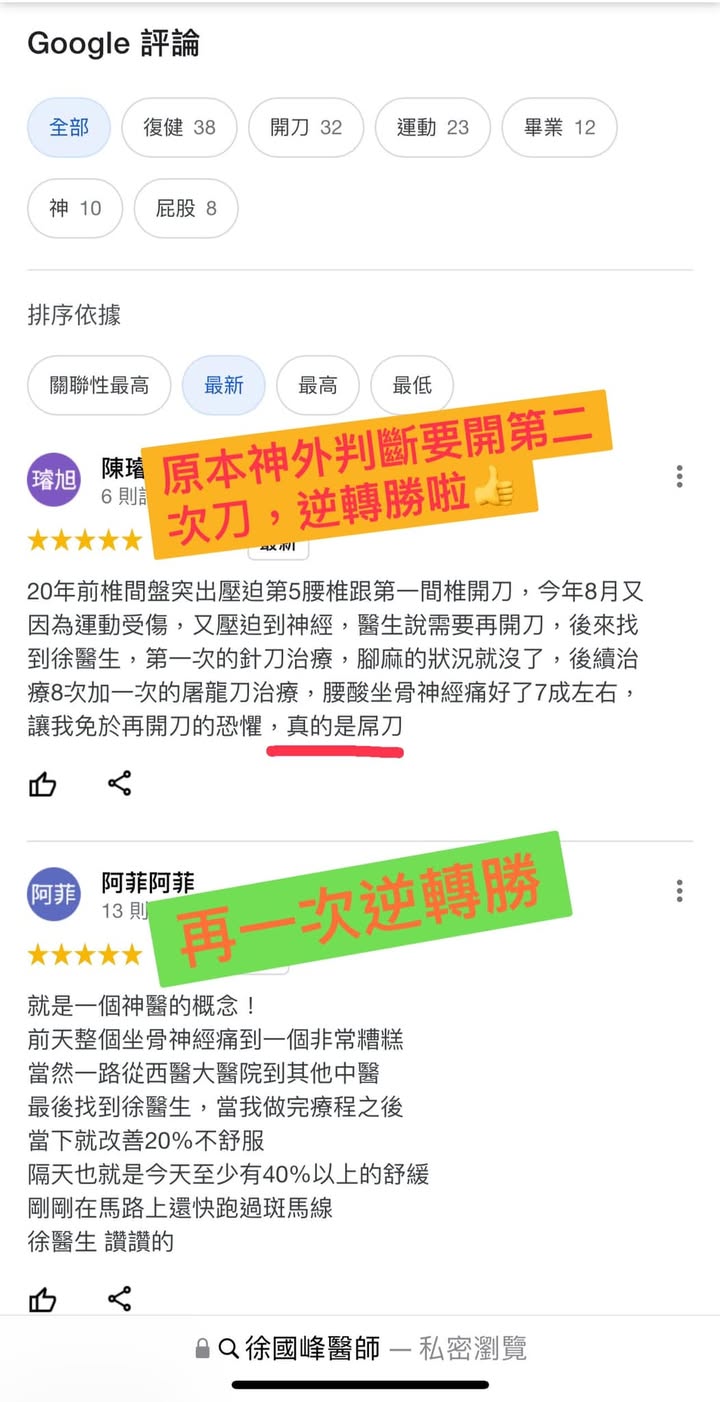Sort reviews by 最高 rating
720x1402 pixels.
(x=318, y=385)
